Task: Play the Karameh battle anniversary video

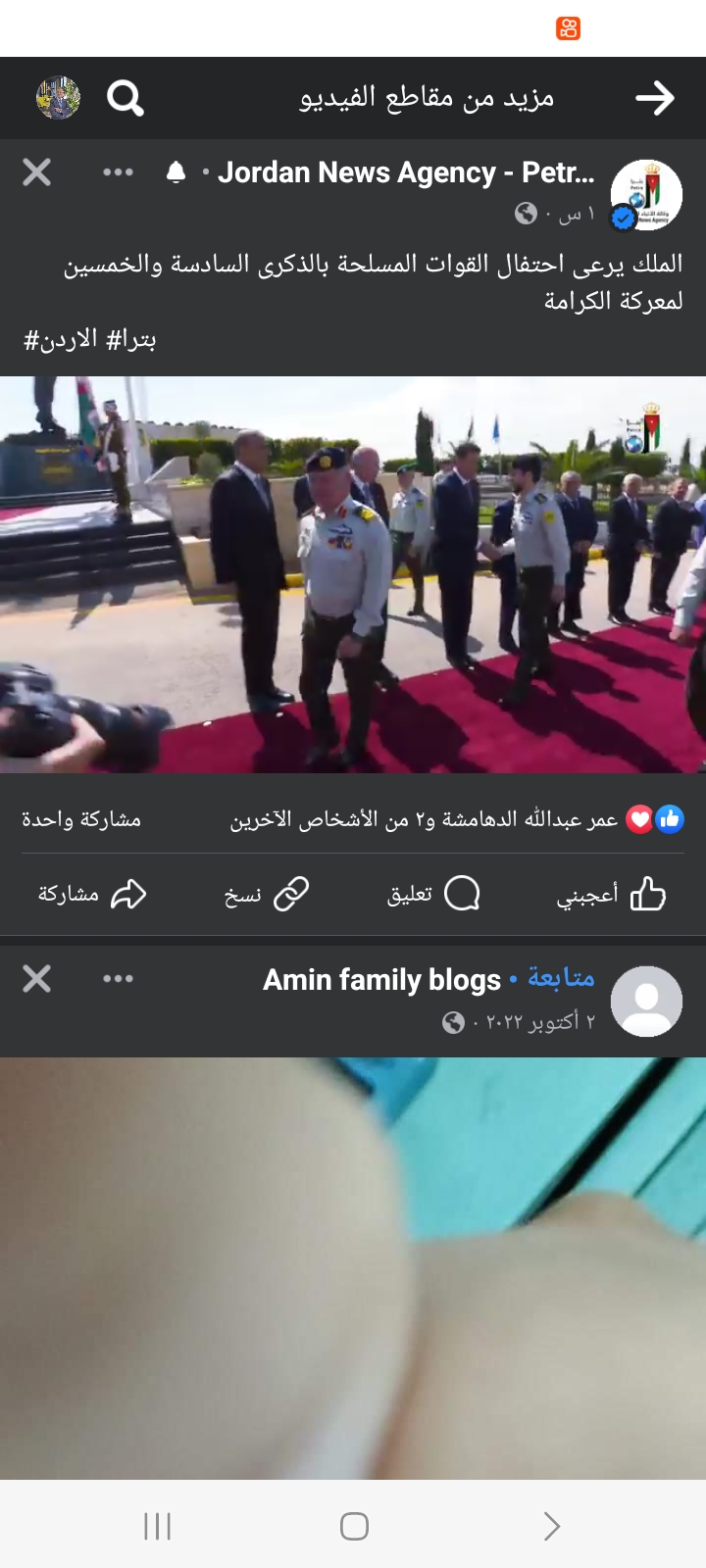Action: (353, 575)
